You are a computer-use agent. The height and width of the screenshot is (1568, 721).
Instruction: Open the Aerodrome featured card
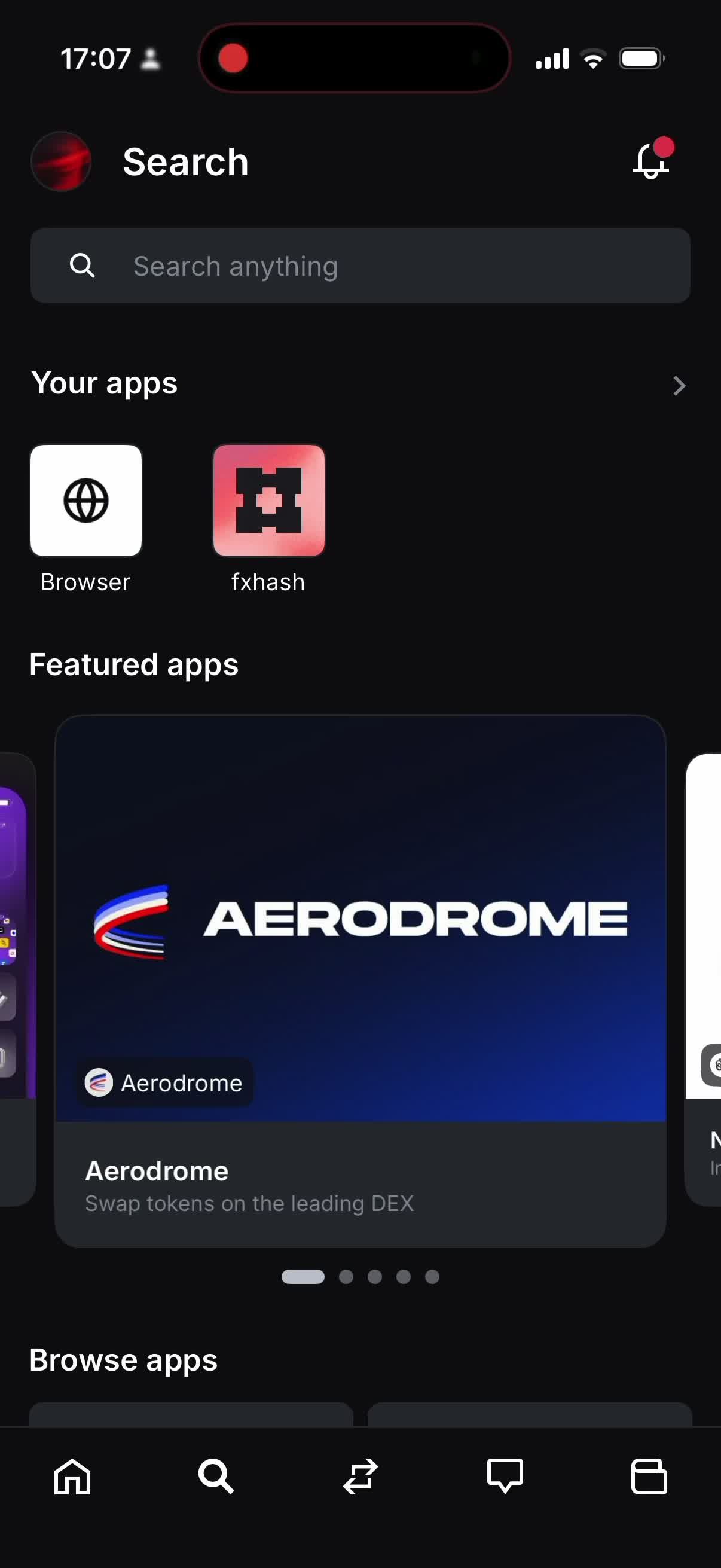(x=360, y=981)
